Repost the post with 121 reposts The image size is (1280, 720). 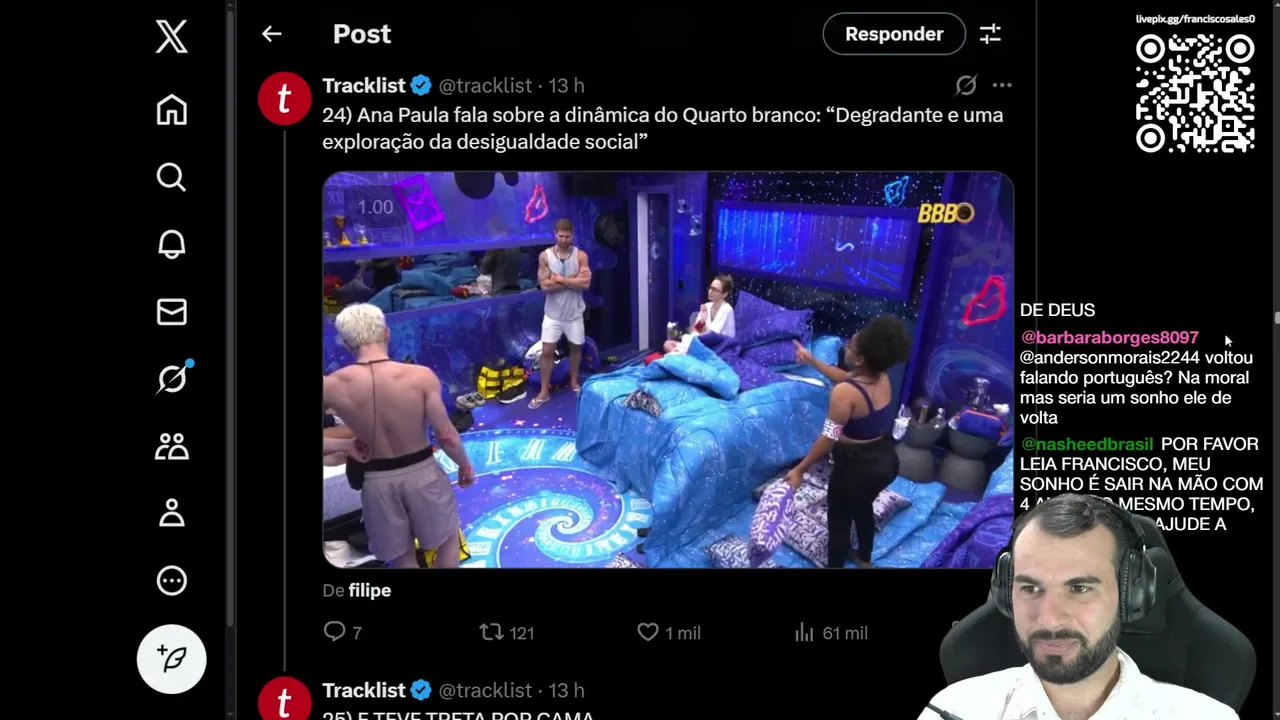click(x=491, y=632)
